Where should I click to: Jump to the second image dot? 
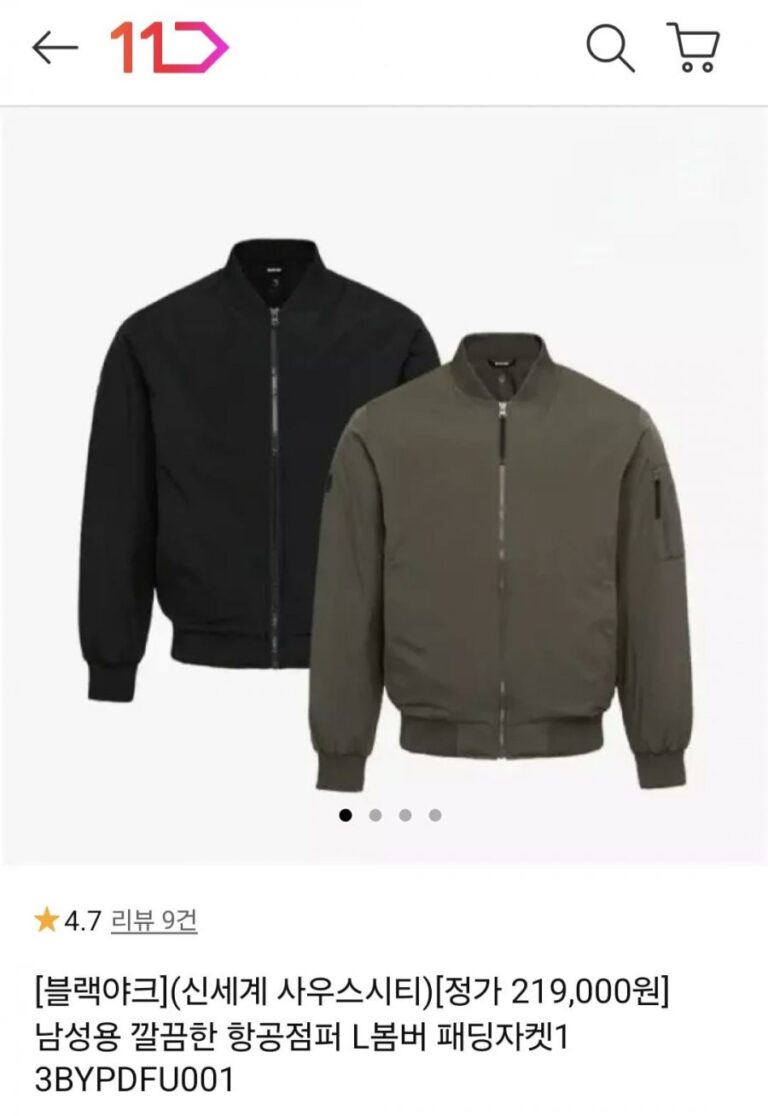pos(375,815)
